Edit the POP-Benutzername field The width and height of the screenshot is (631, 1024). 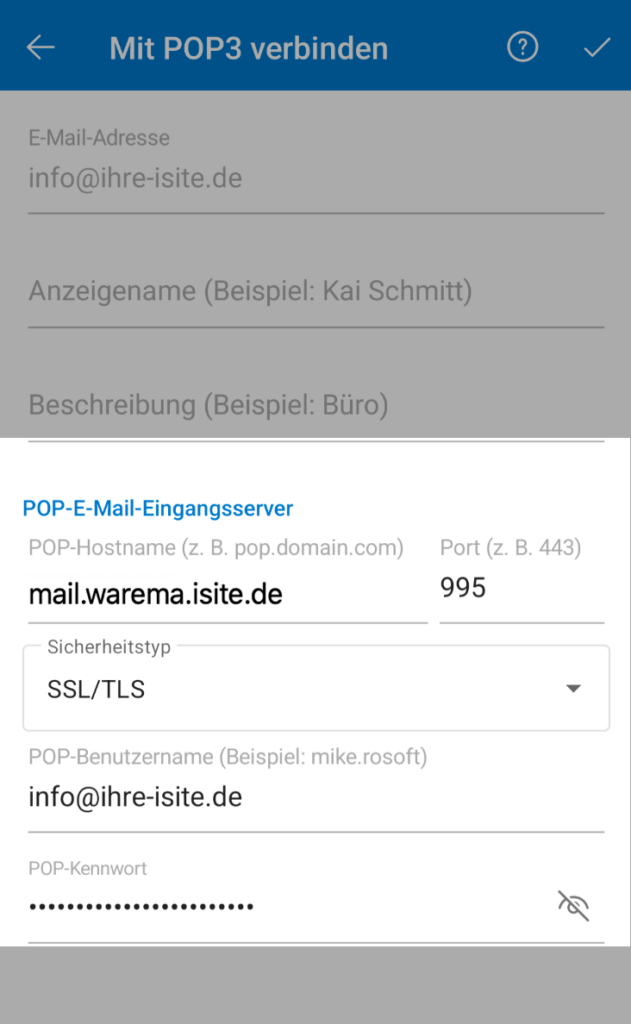point(315,797)
